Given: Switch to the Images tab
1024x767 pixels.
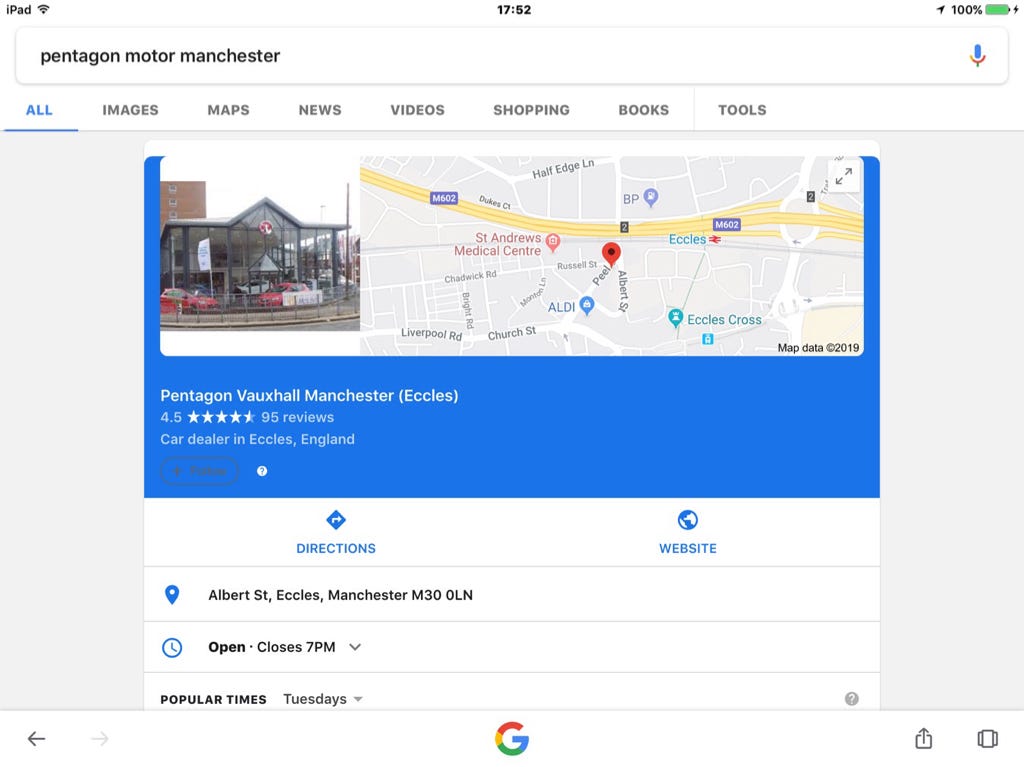Looking at the screenshot, I should (130, 110).
